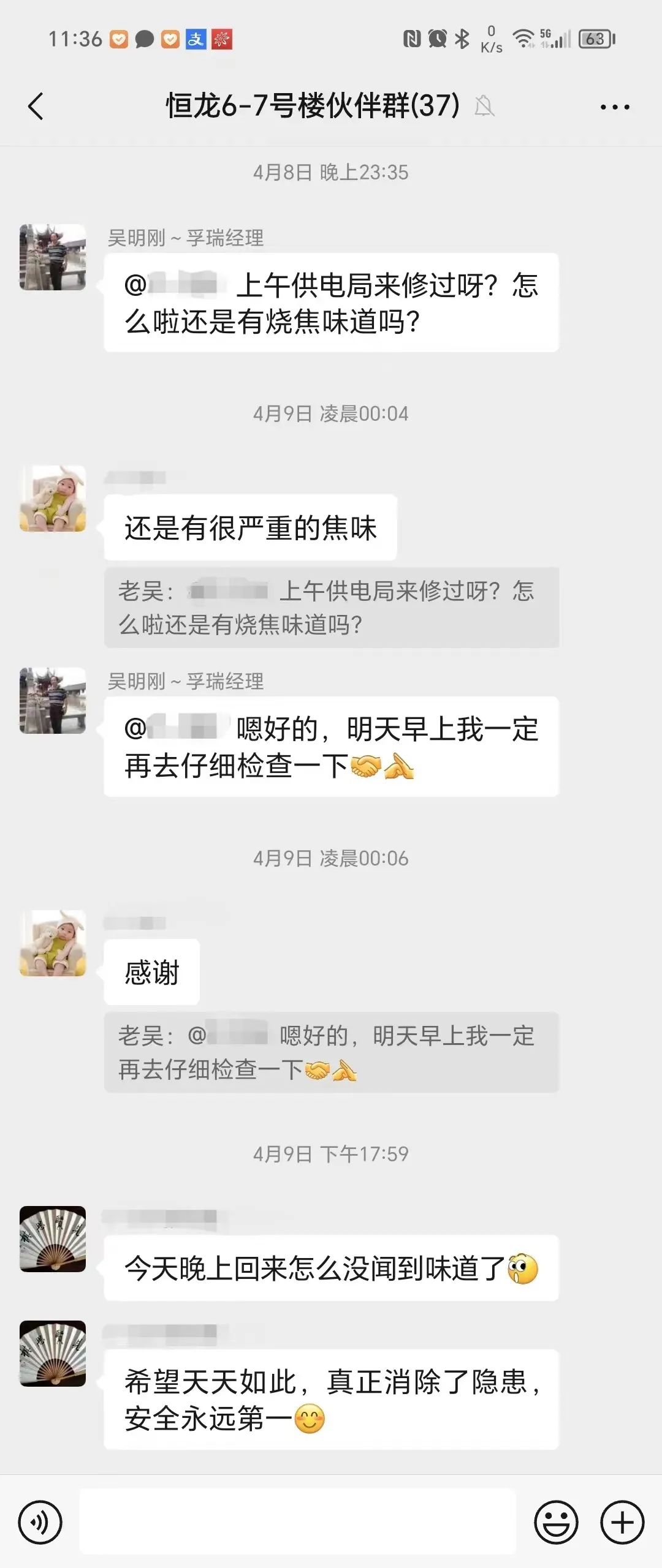
Task: Tap the baby avatar beside 感谢
Action: (53, 943)
